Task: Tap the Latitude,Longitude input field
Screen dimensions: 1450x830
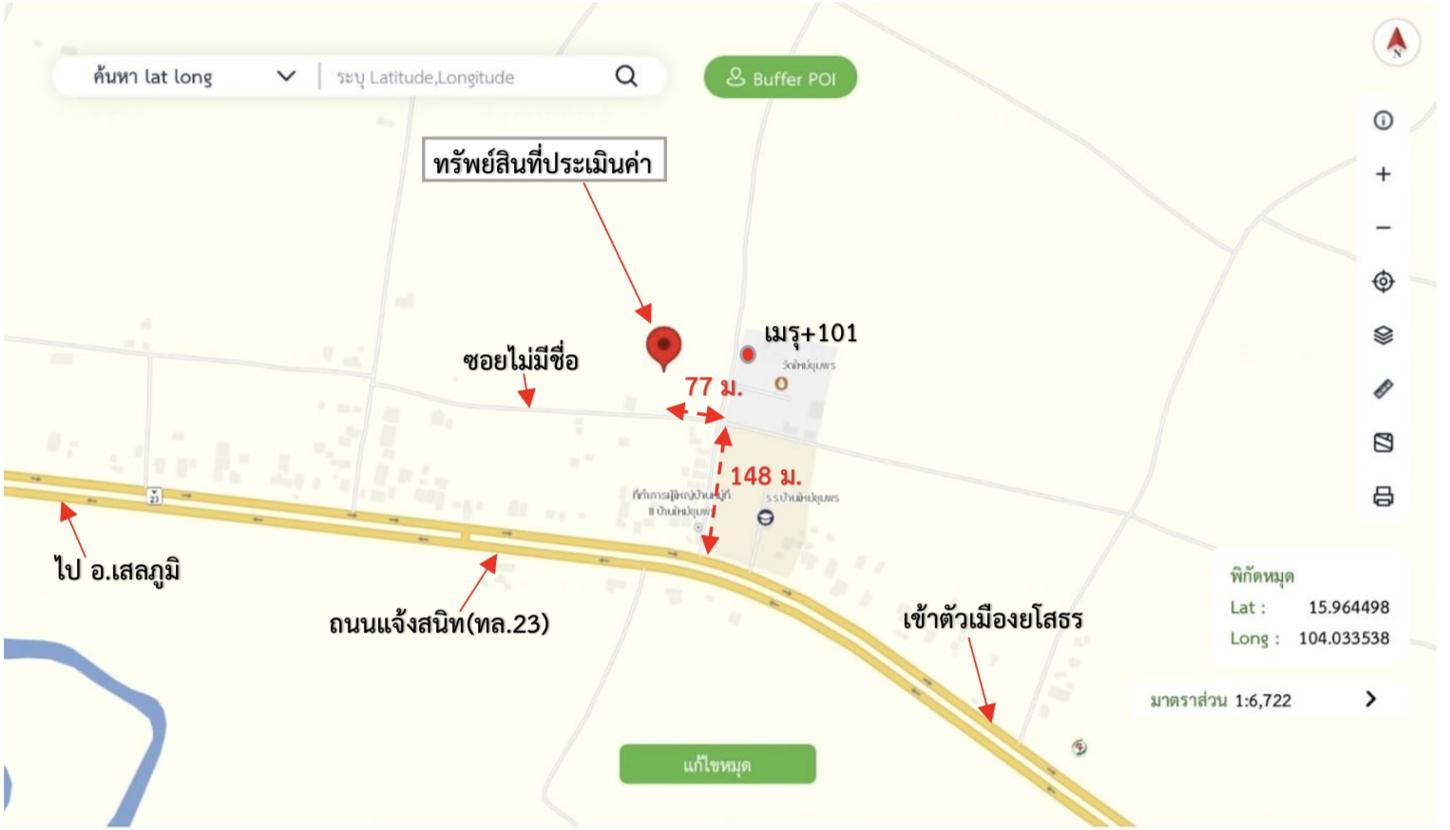Action: (465, 78)
